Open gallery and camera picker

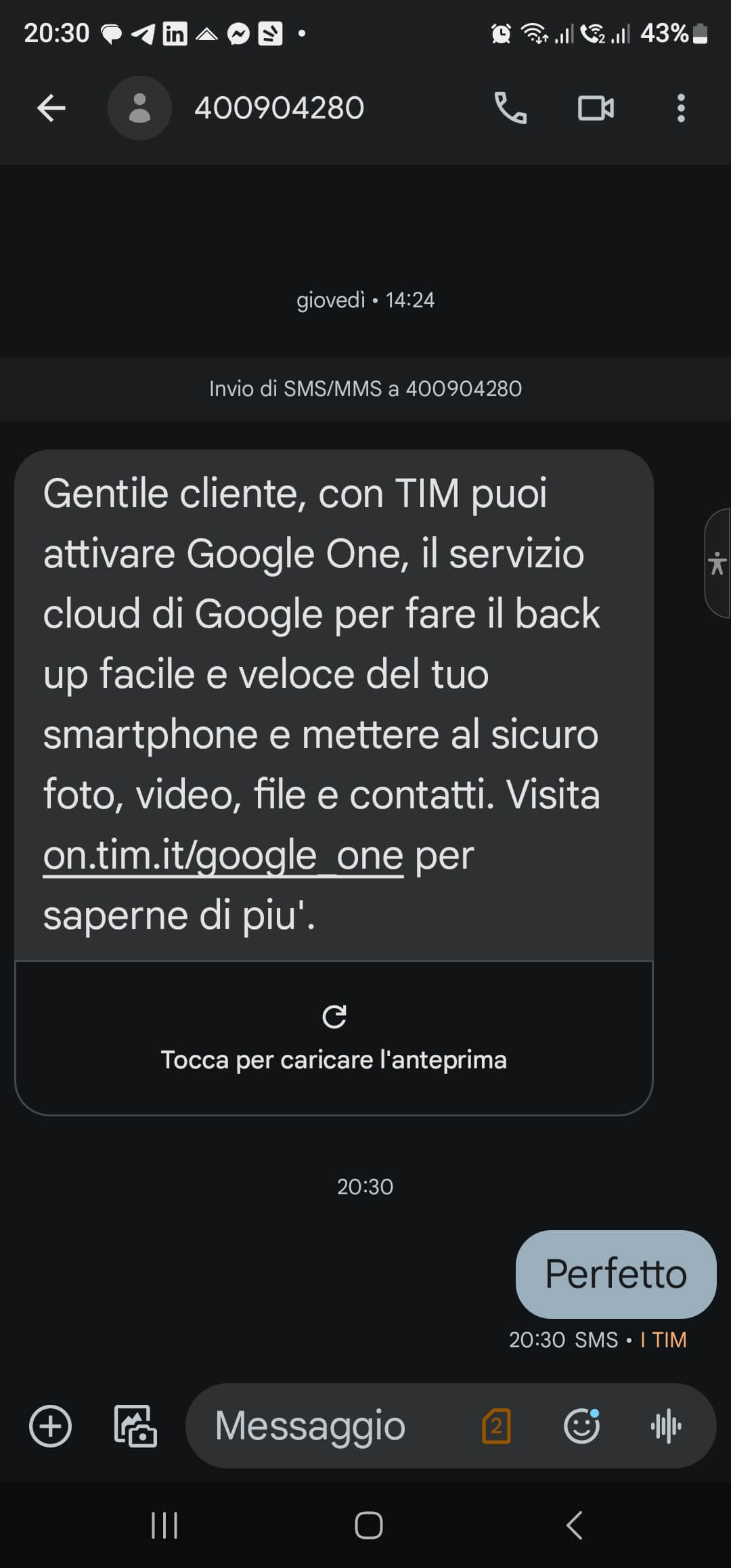click(135, 1426)
